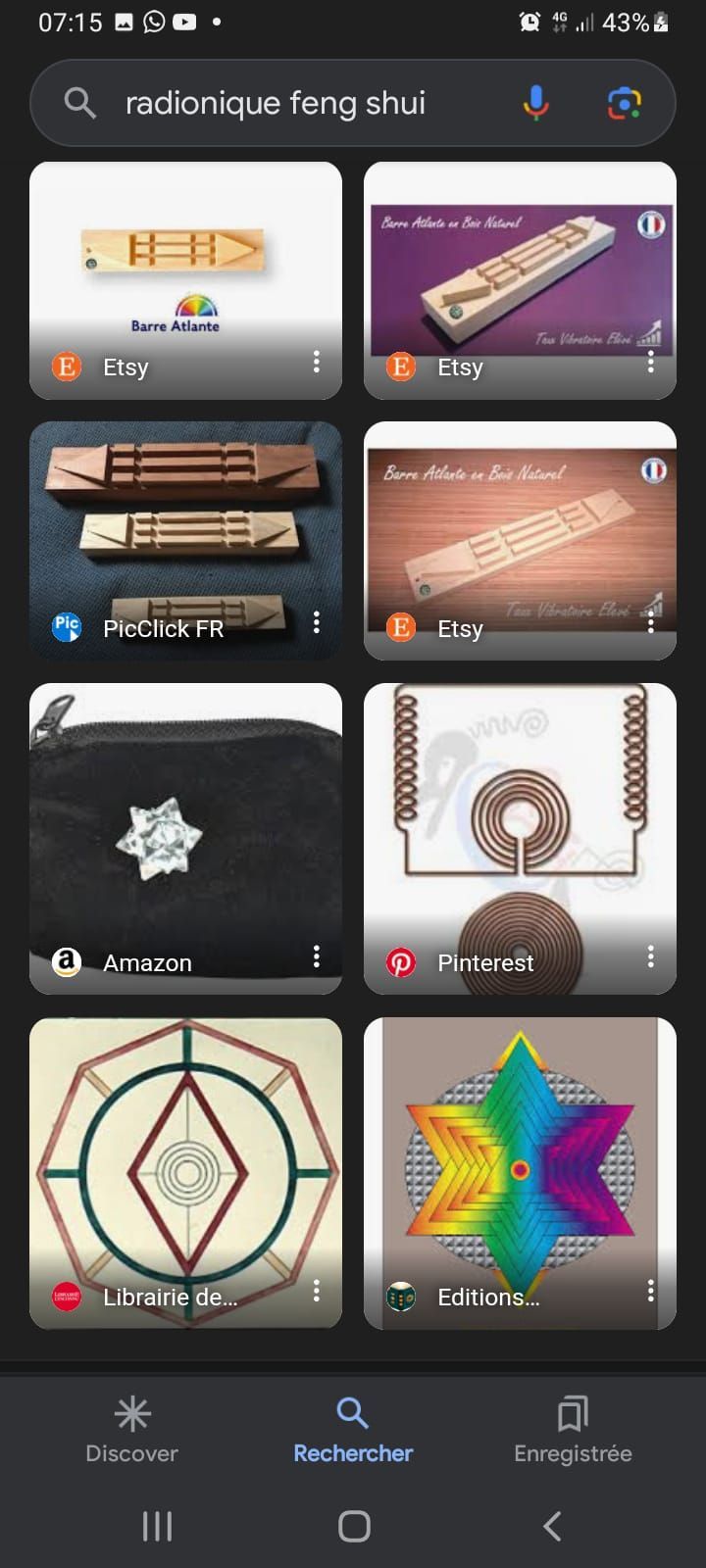The height and width of the screenshot is (1568, 706).
Task: Show more options for the Pinterest result
Action: [x=650, y=956]
